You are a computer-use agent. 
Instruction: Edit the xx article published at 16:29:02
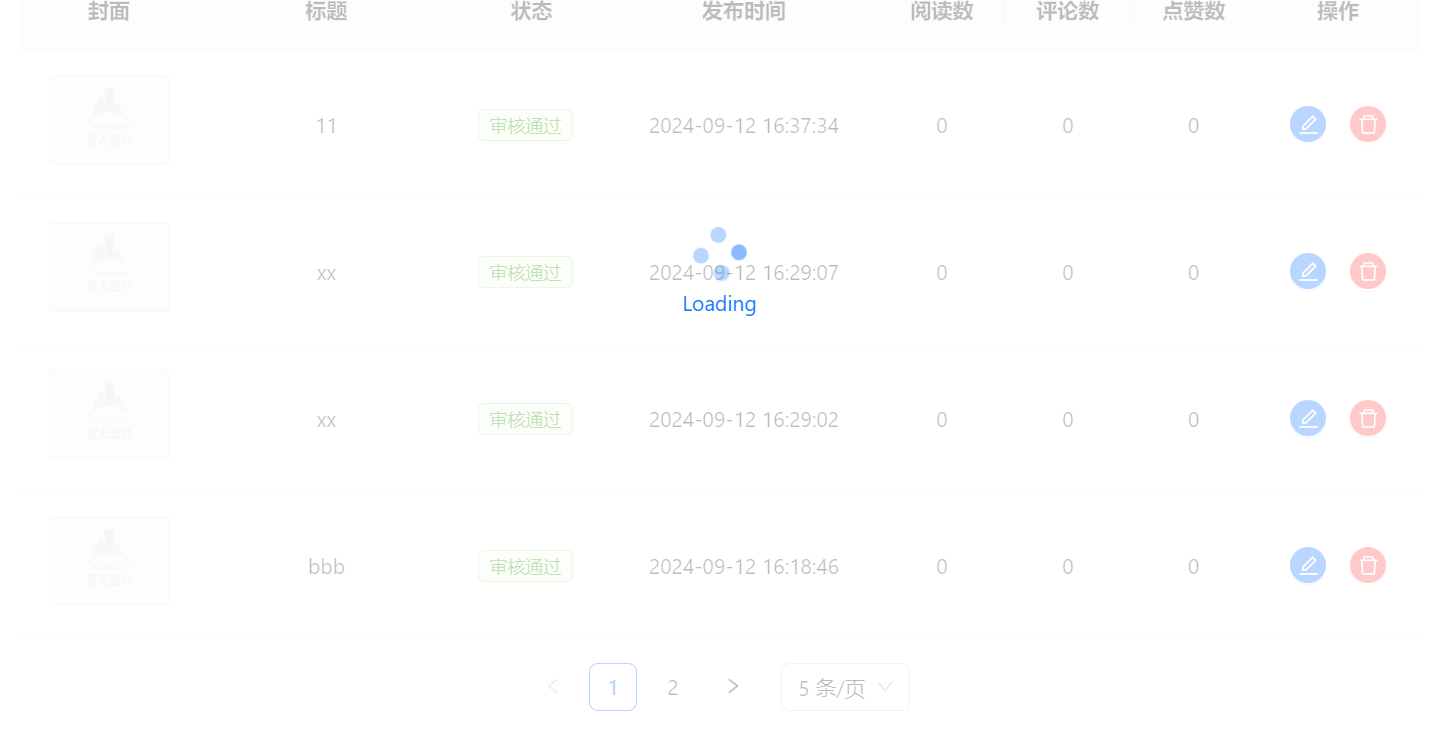point(1308,418)
